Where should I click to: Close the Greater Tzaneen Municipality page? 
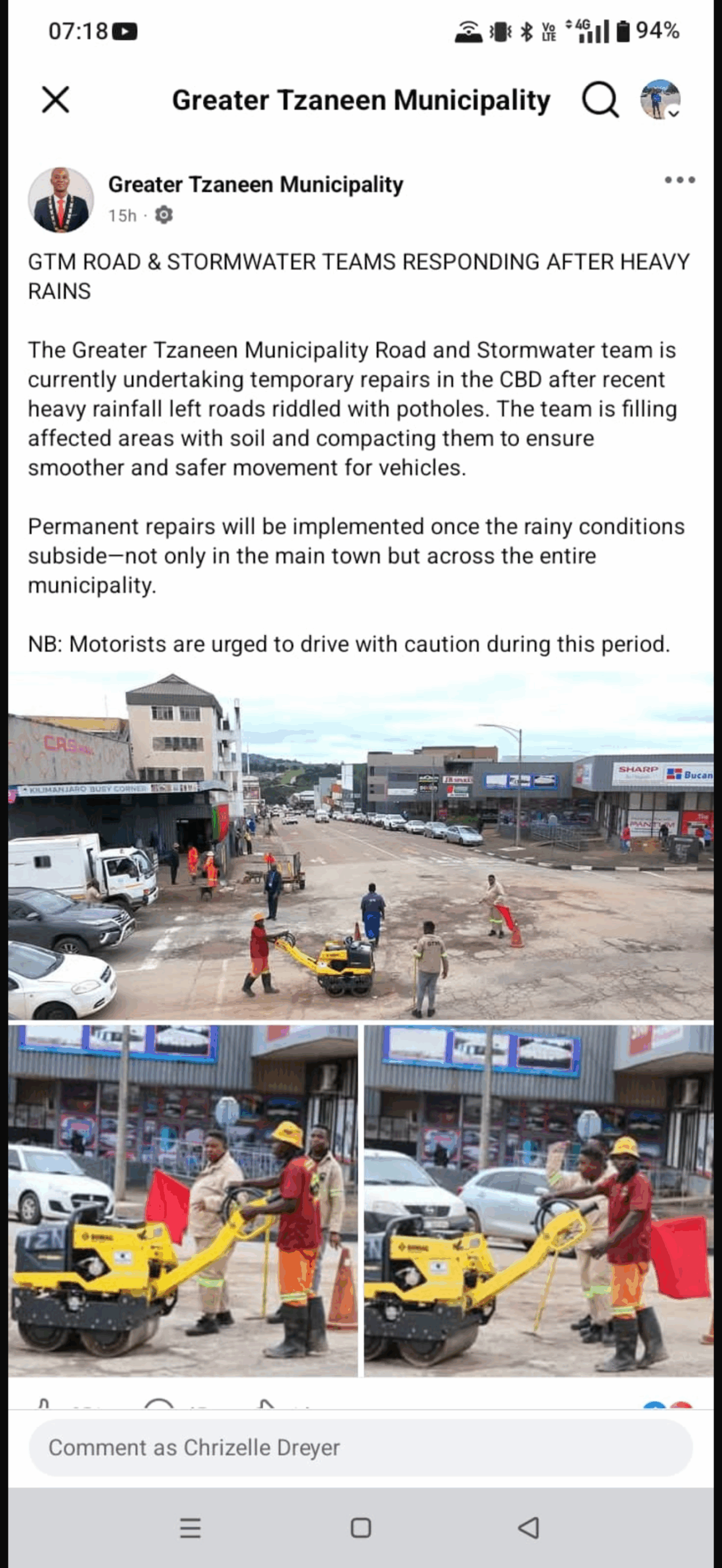(55, 99)
